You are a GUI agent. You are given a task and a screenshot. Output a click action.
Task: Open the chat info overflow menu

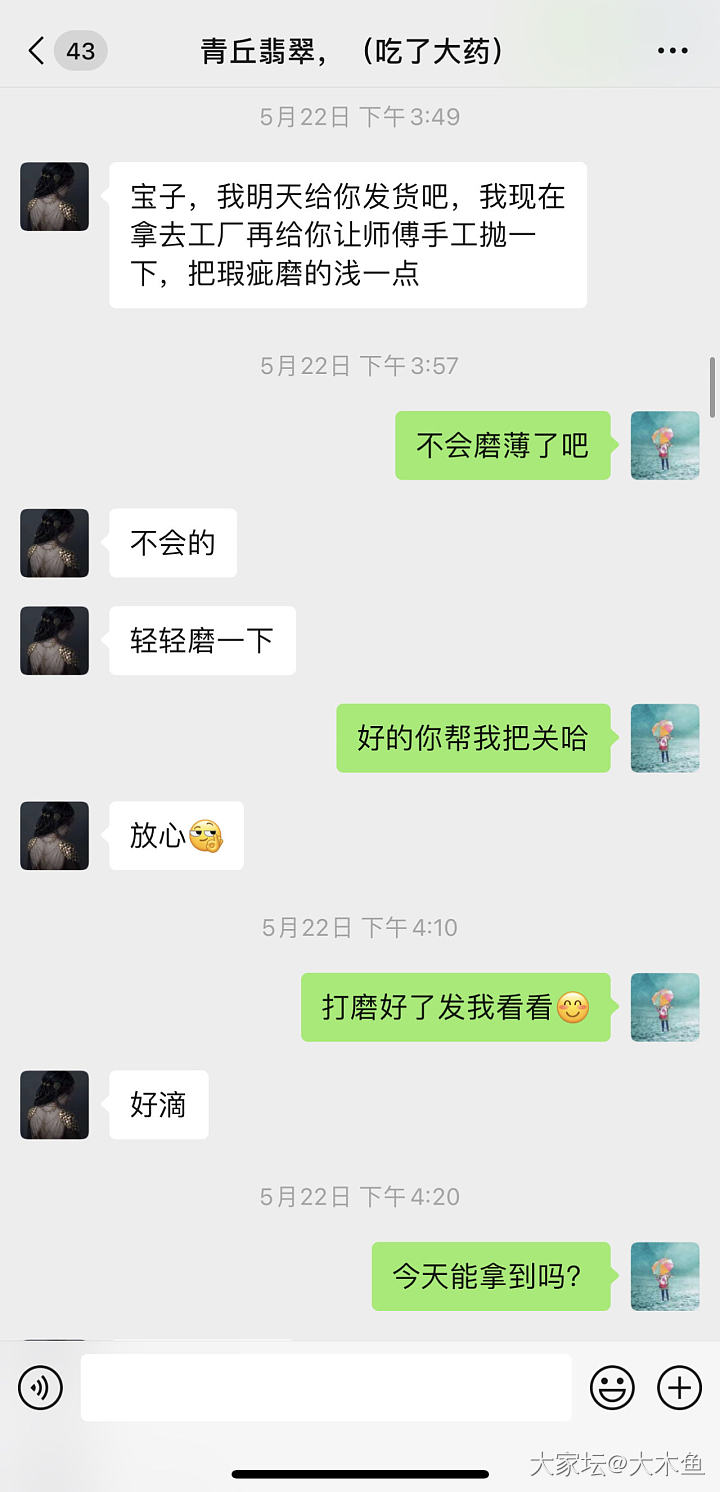click(x=673, y=51)
